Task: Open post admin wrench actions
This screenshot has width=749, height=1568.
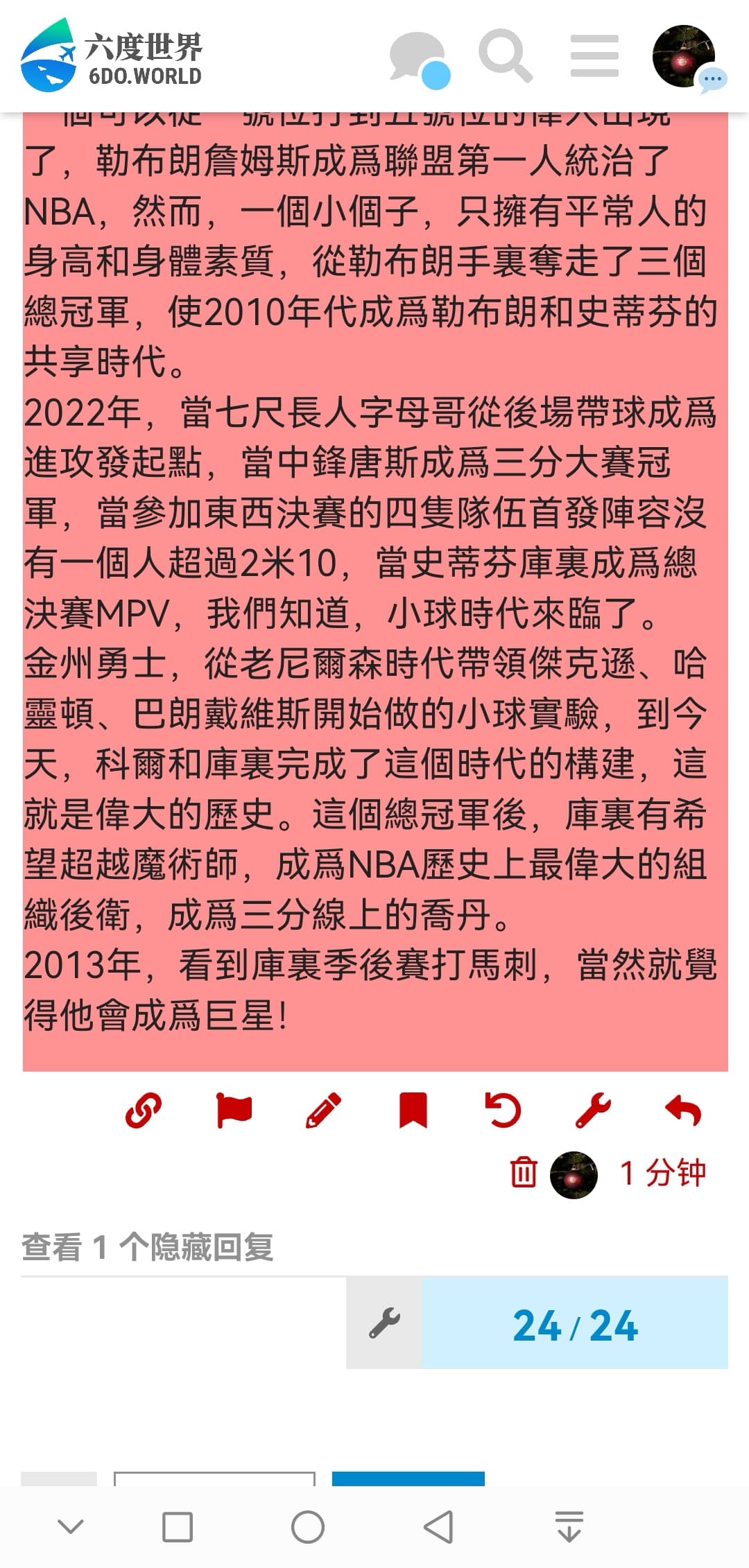Action: [x=593, y=1110]
